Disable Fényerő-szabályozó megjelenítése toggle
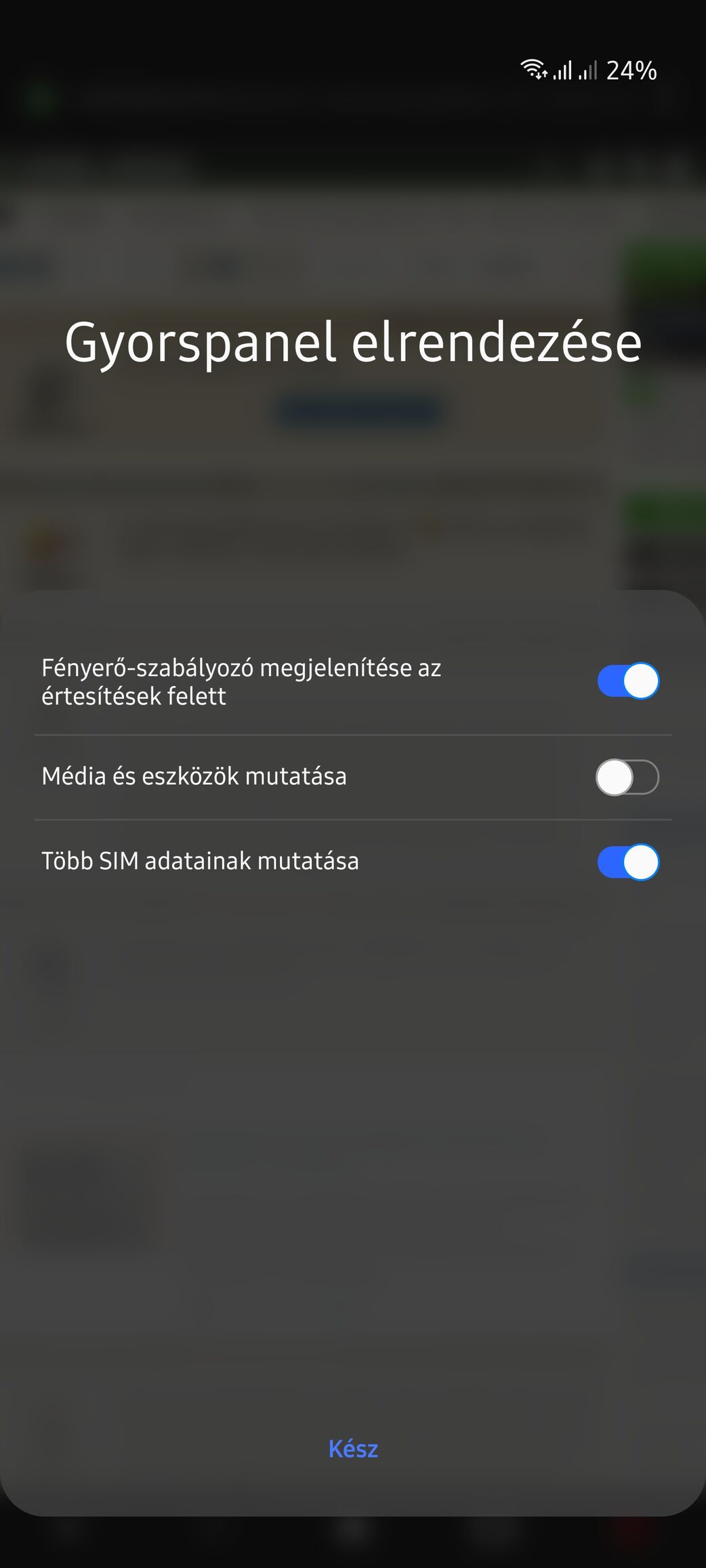This screenshot has height=1568, width=706. coord(627,681)
